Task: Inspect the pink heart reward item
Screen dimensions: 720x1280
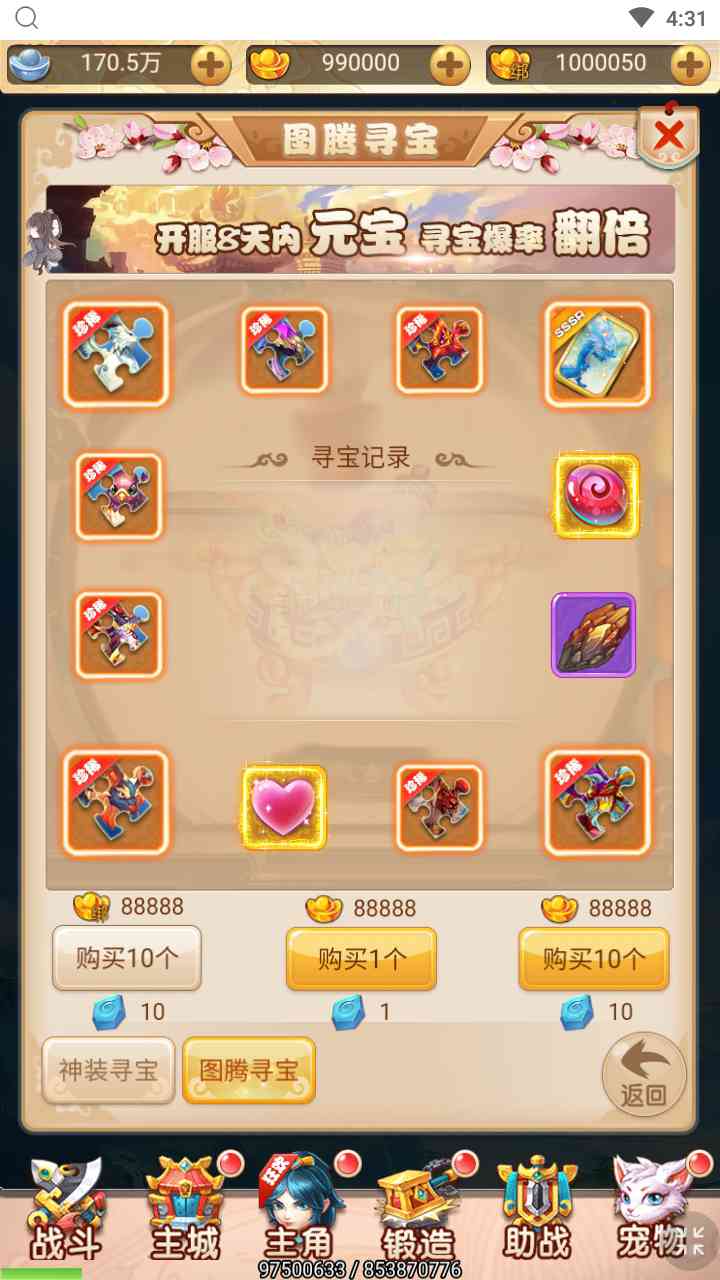Action: click(284, 808)
